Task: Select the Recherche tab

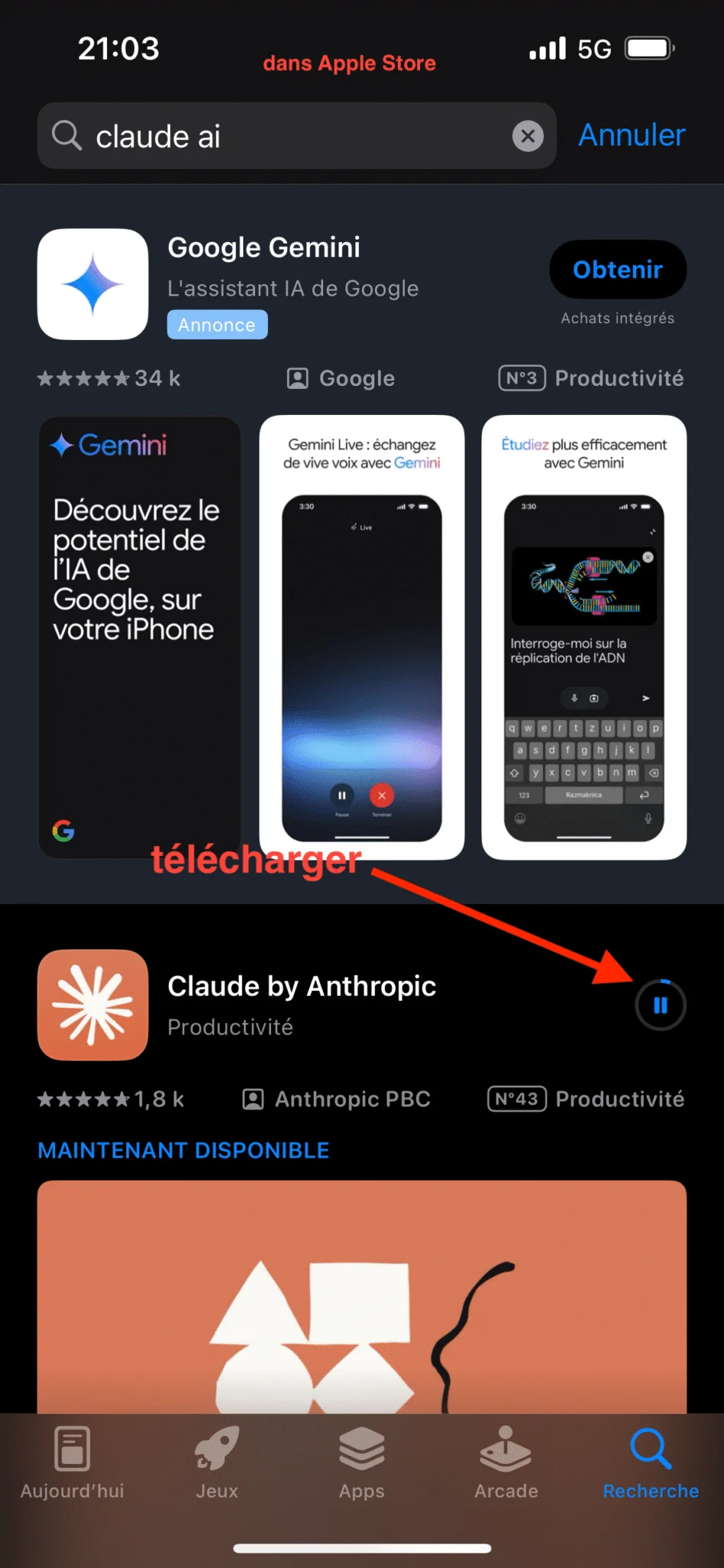Action: click(x=651, y=1462)
